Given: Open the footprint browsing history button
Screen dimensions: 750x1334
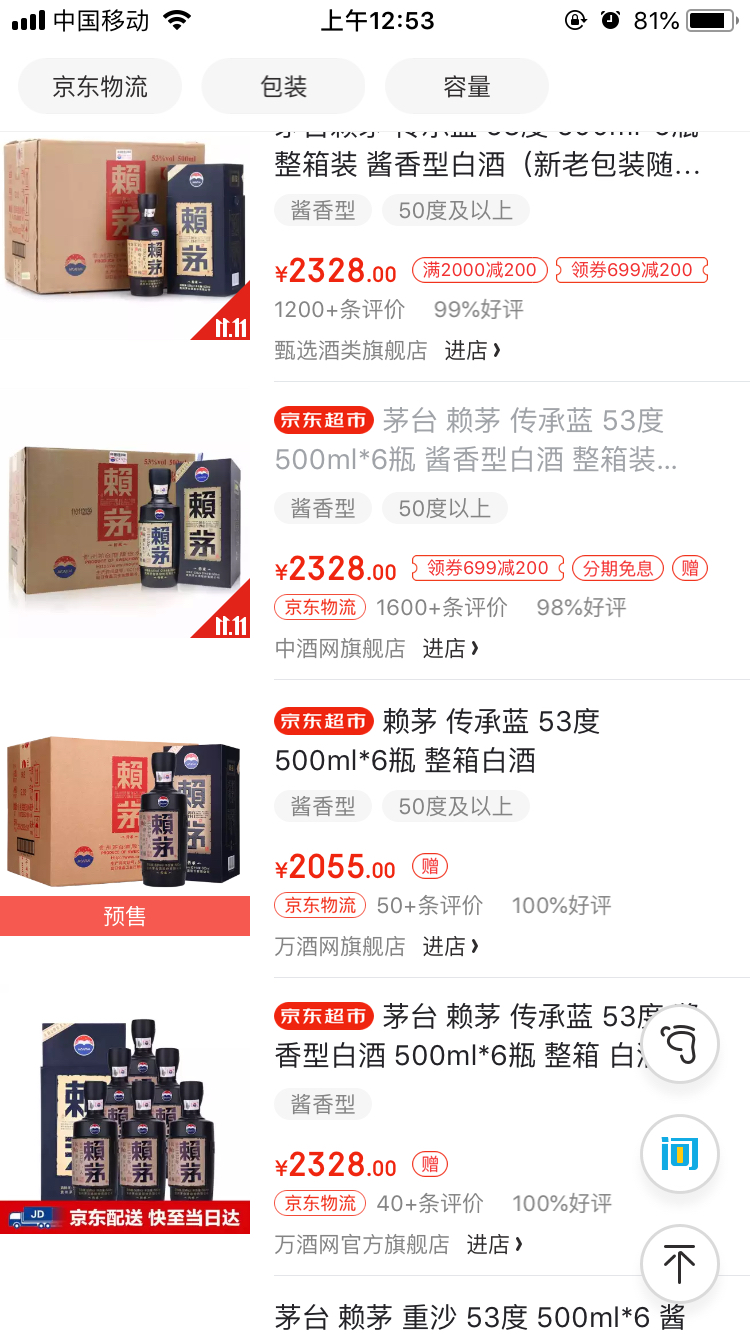Looking at the screenshot, I should [680, 1044].
